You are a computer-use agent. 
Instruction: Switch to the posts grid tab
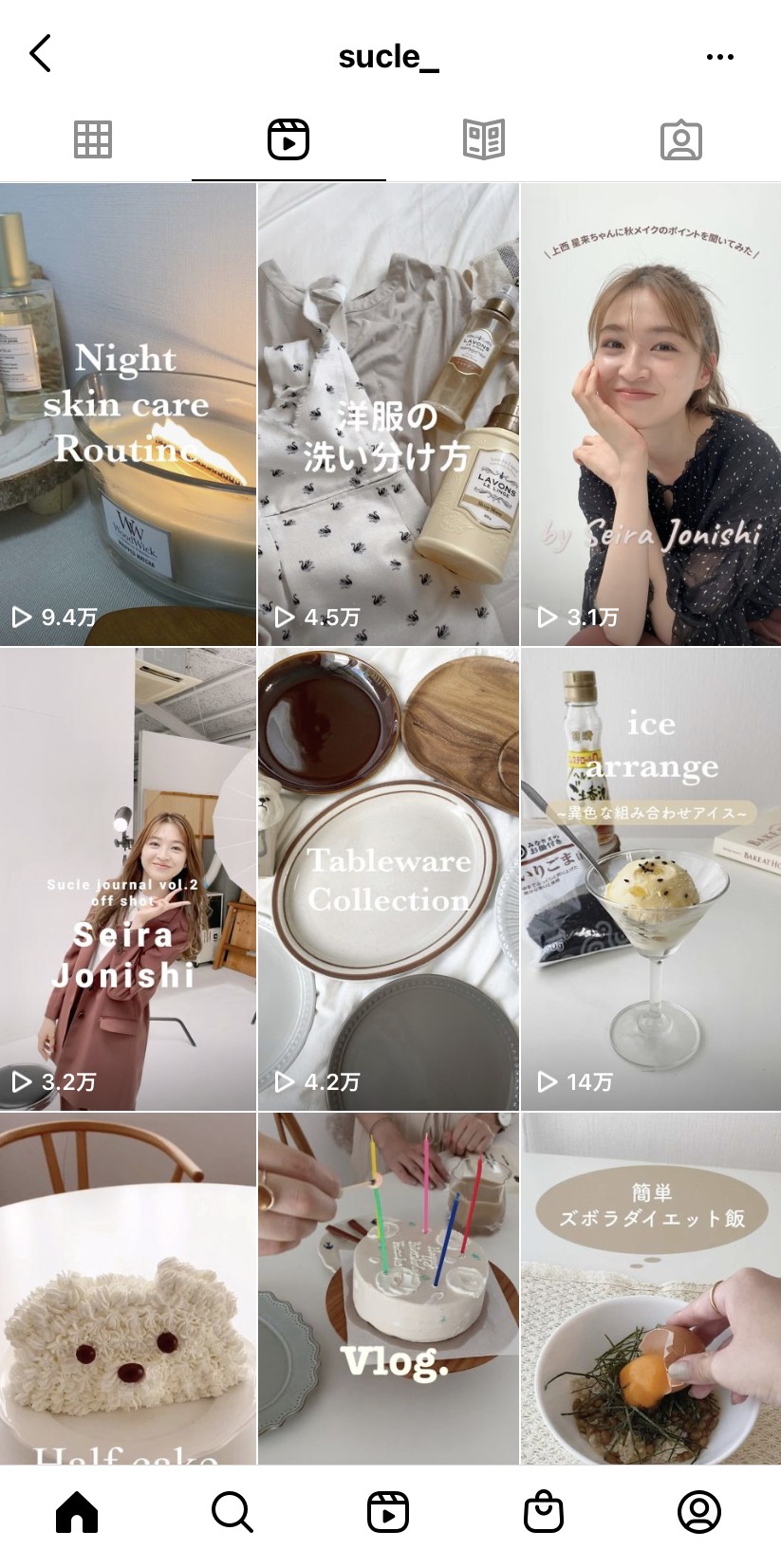pyautogui.click(x=93, y=140)
